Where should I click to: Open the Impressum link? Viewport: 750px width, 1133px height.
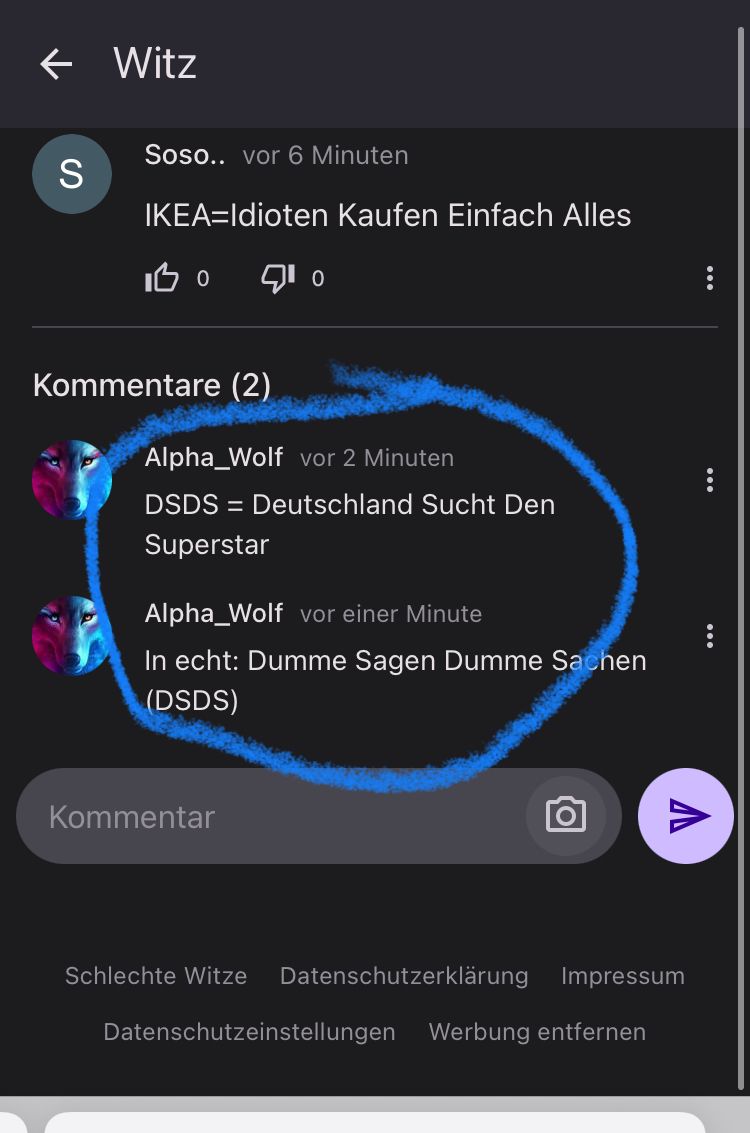pos(622,976)
